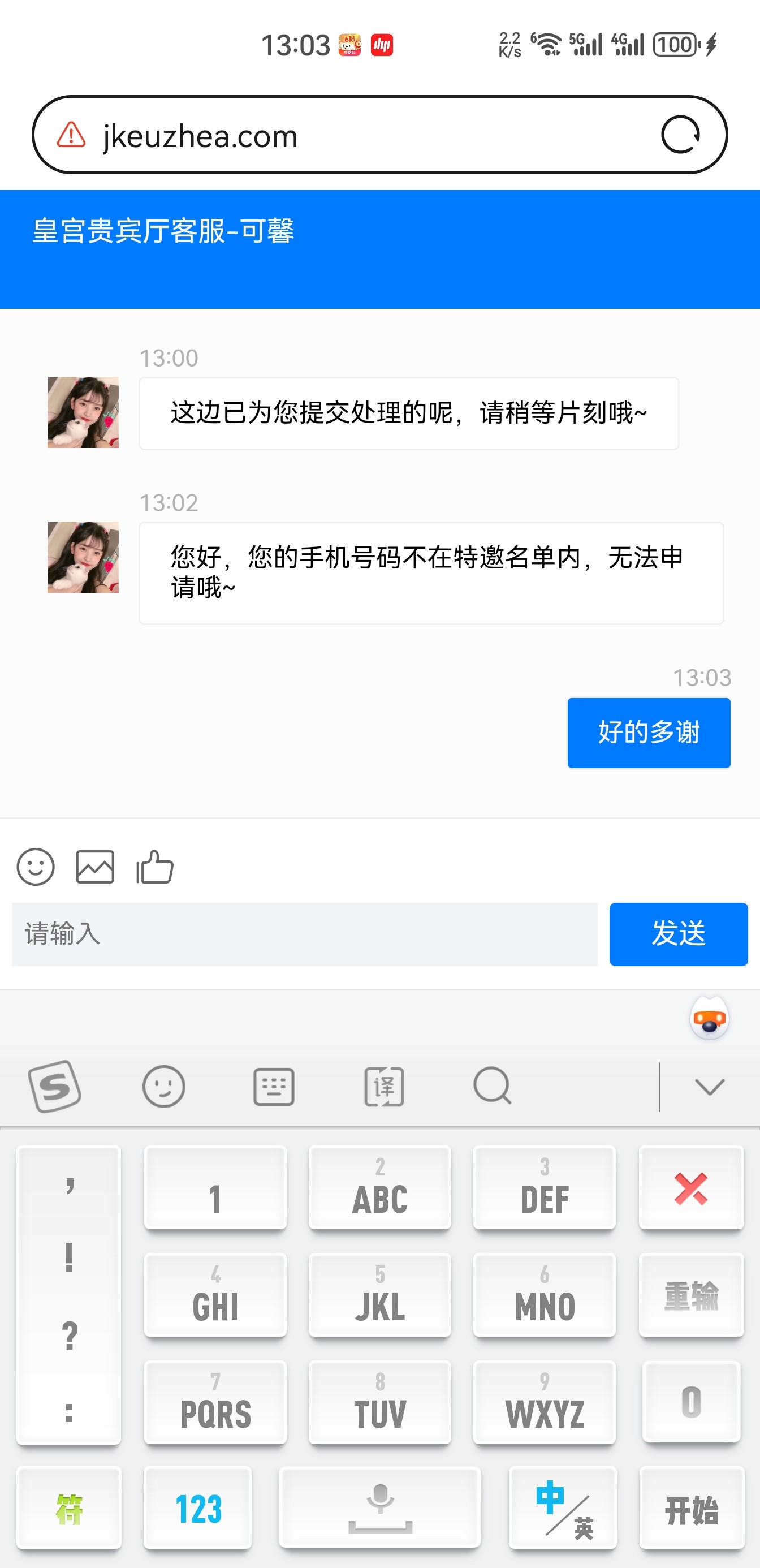Open the keyboard search tool
Viewport: 760px width, 1568px height.
point(493,1086)
